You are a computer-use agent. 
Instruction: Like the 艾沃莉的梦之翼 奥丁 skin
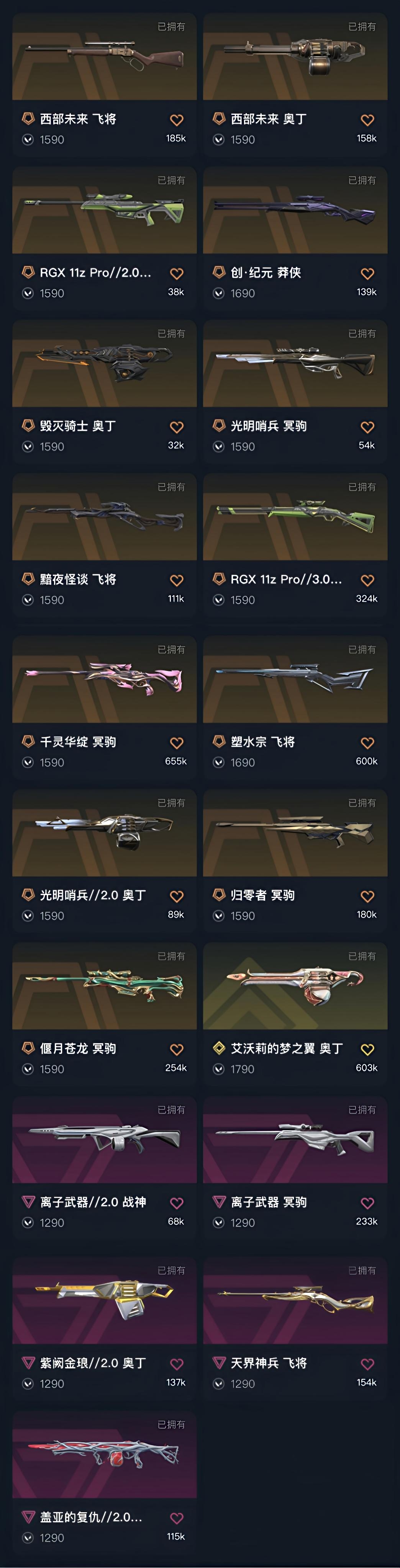click(x=367, y=1049)
